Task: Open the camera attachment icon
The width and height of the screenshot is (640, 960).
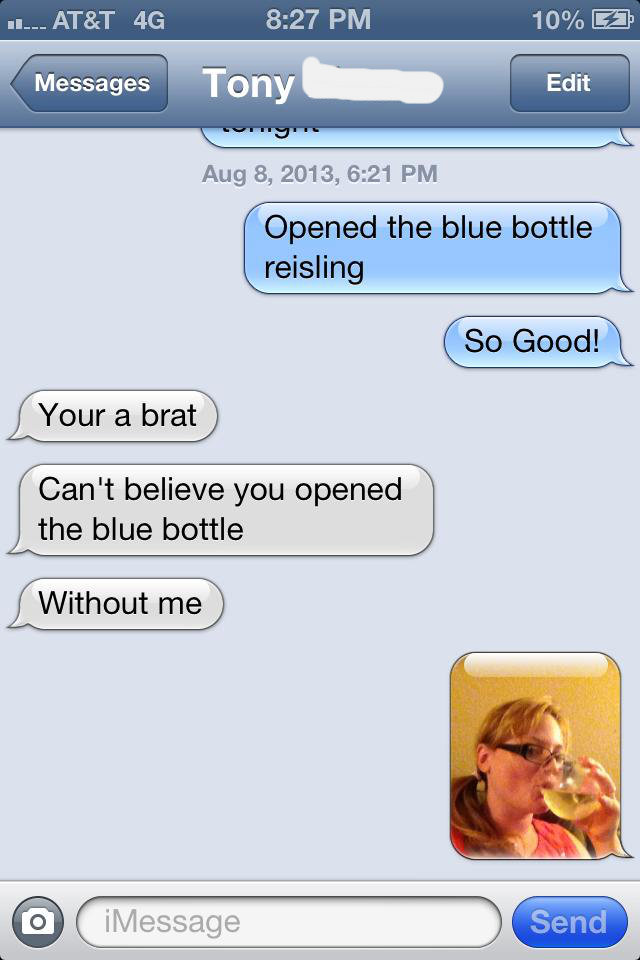Action: [x=39, y=921]
